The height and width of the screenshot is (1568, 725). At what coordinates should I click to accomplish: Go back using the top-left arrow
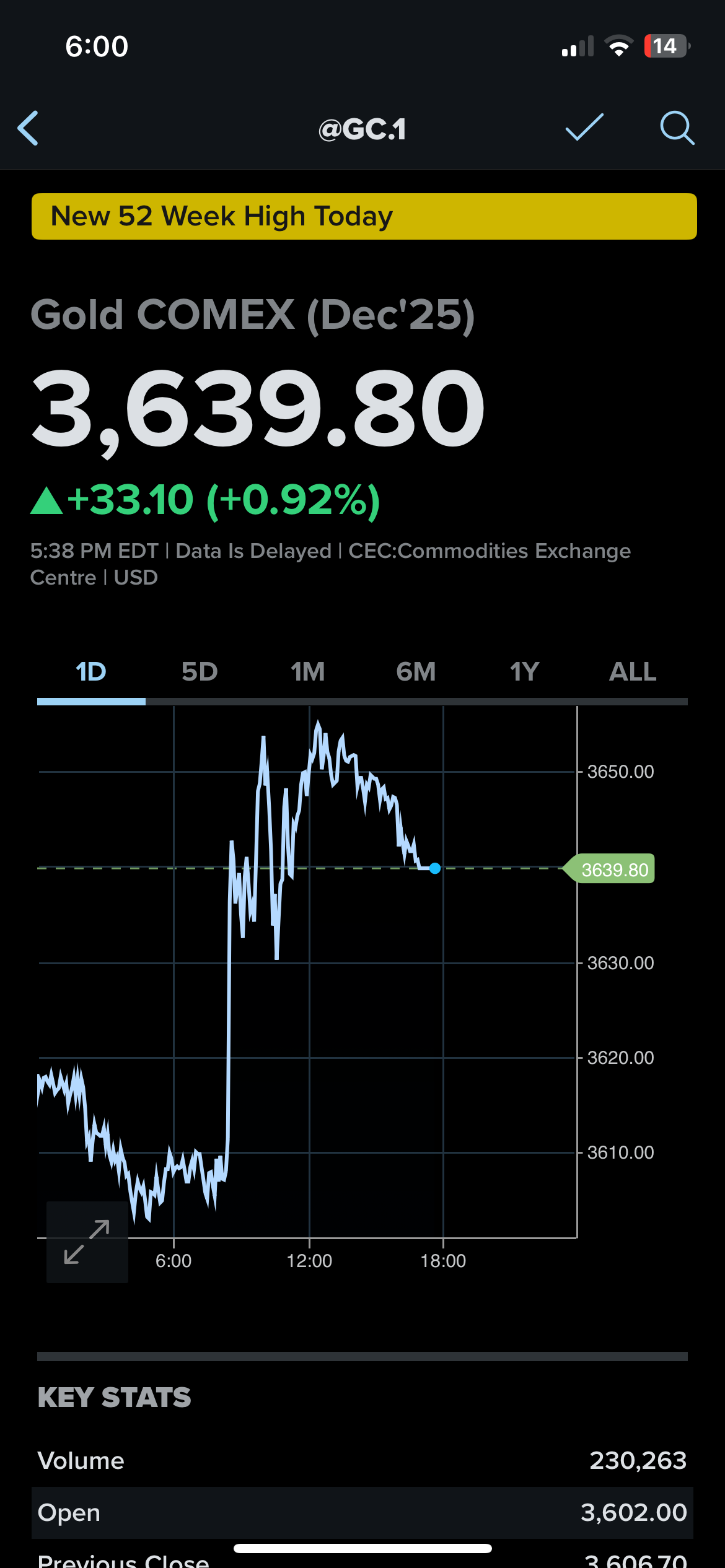pyautogui.click(x=29, y=128)
